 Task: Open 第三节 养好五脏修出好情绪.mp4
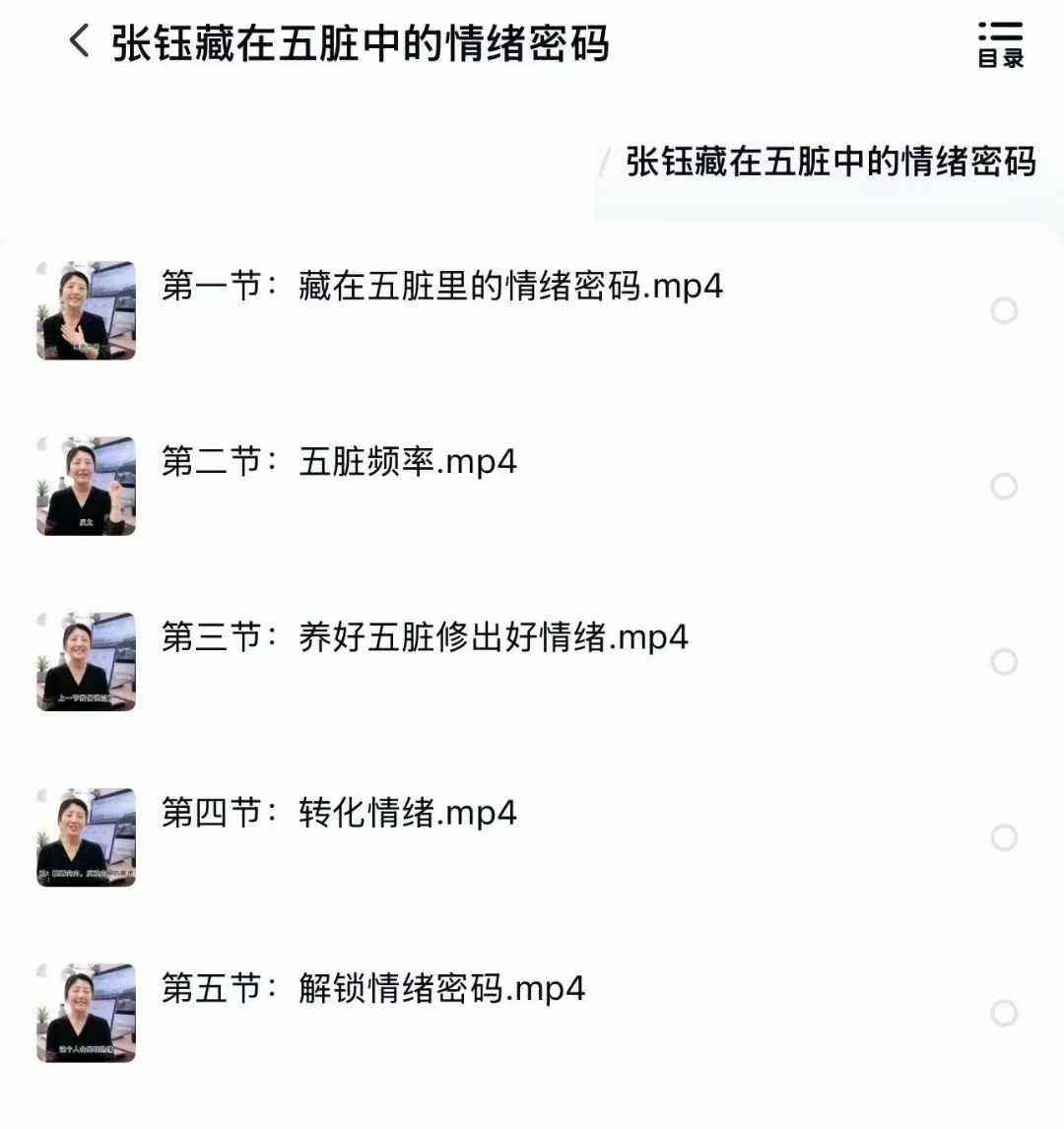pos(424,637)
